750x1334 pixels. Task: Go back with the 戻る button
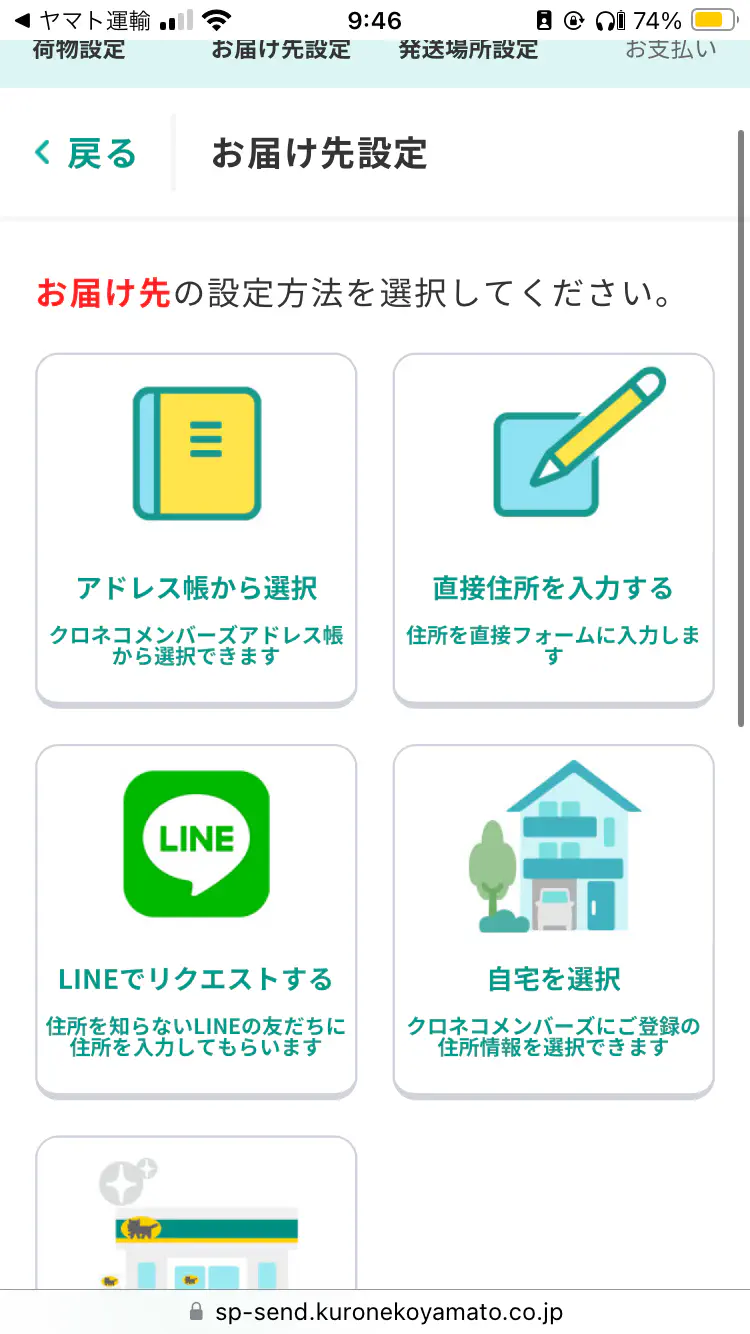(x=86, y=154)
